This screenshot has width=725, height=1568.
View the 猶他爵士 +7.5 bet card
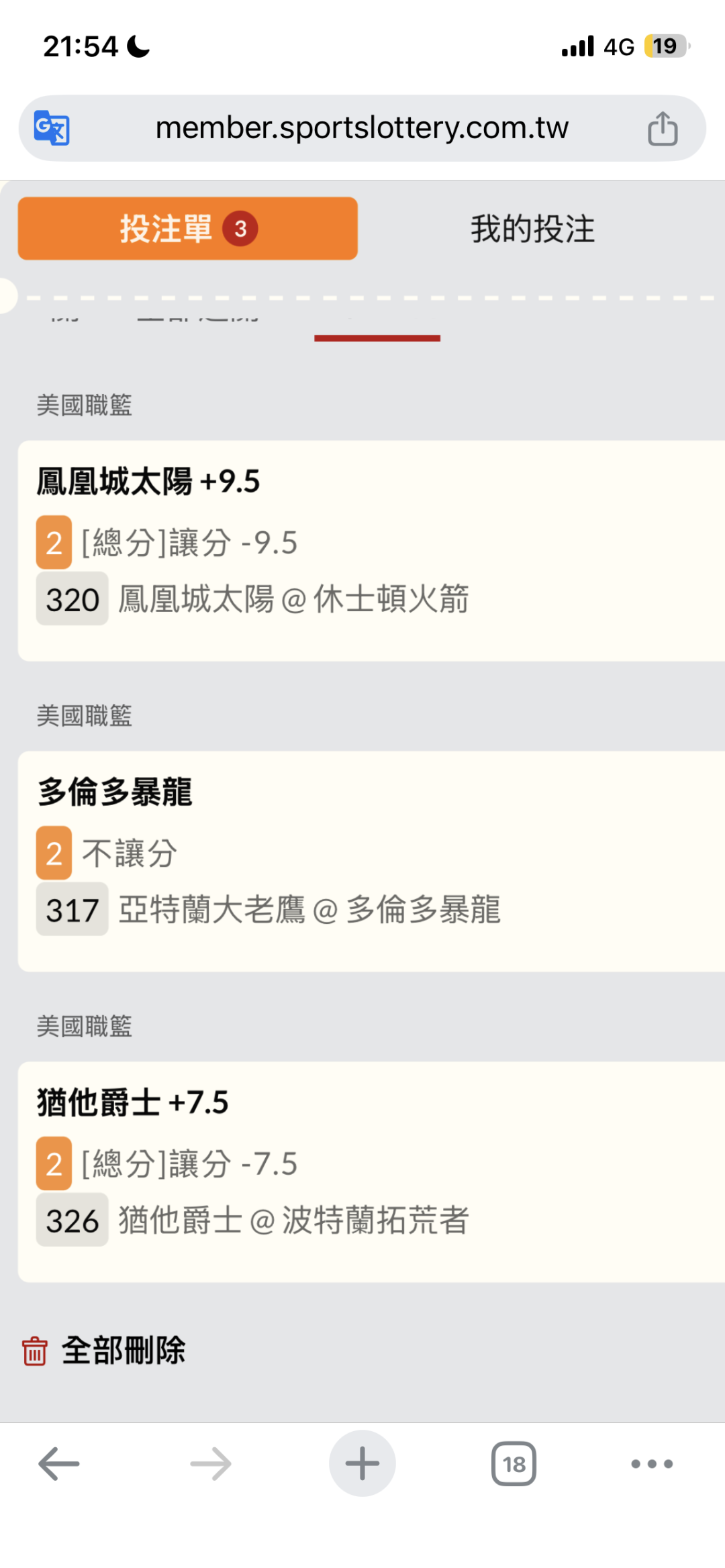click(x=369, y=1171)
